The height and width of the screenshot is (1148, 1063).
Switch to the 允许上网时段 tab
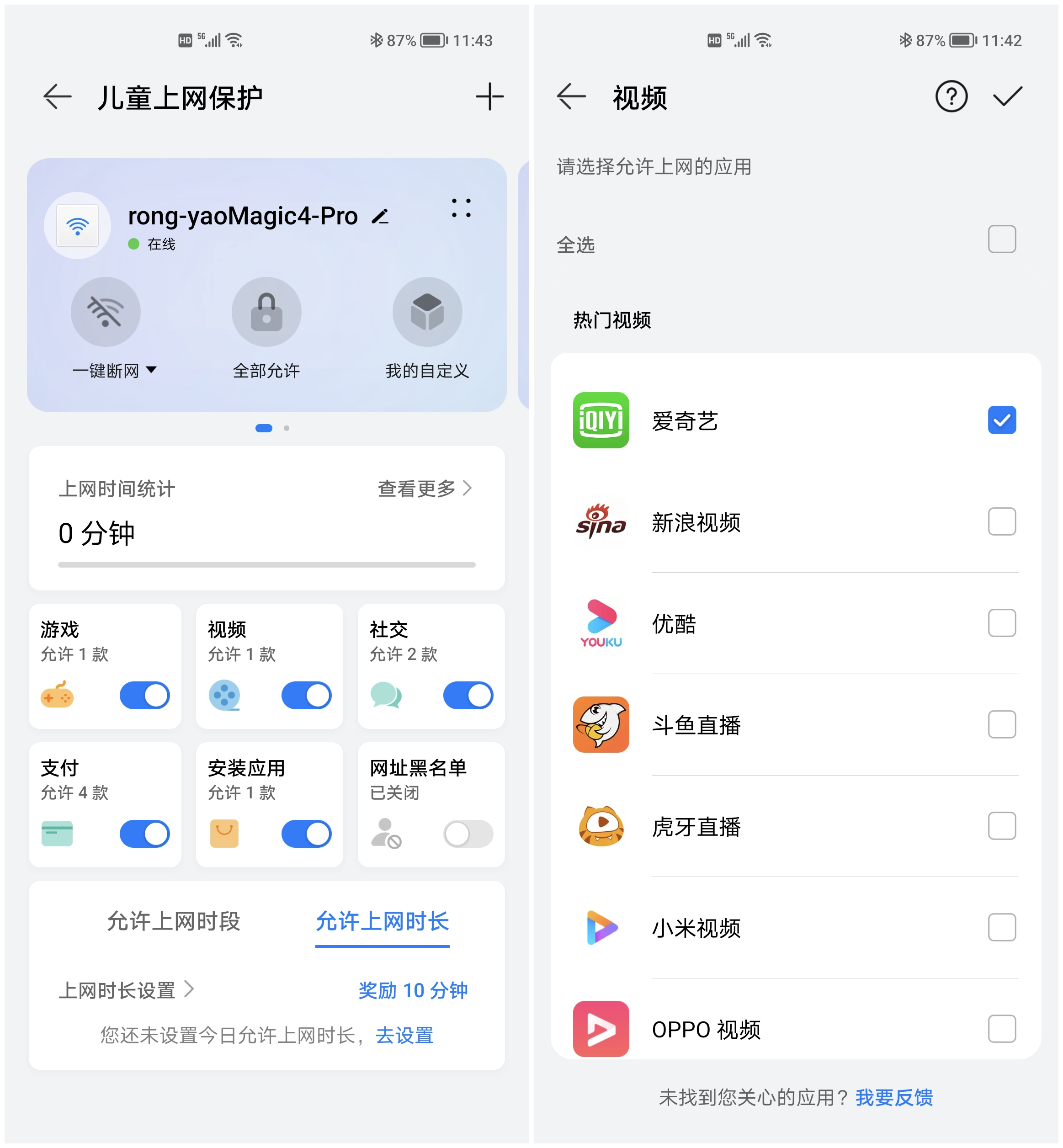tap(174, 921)
